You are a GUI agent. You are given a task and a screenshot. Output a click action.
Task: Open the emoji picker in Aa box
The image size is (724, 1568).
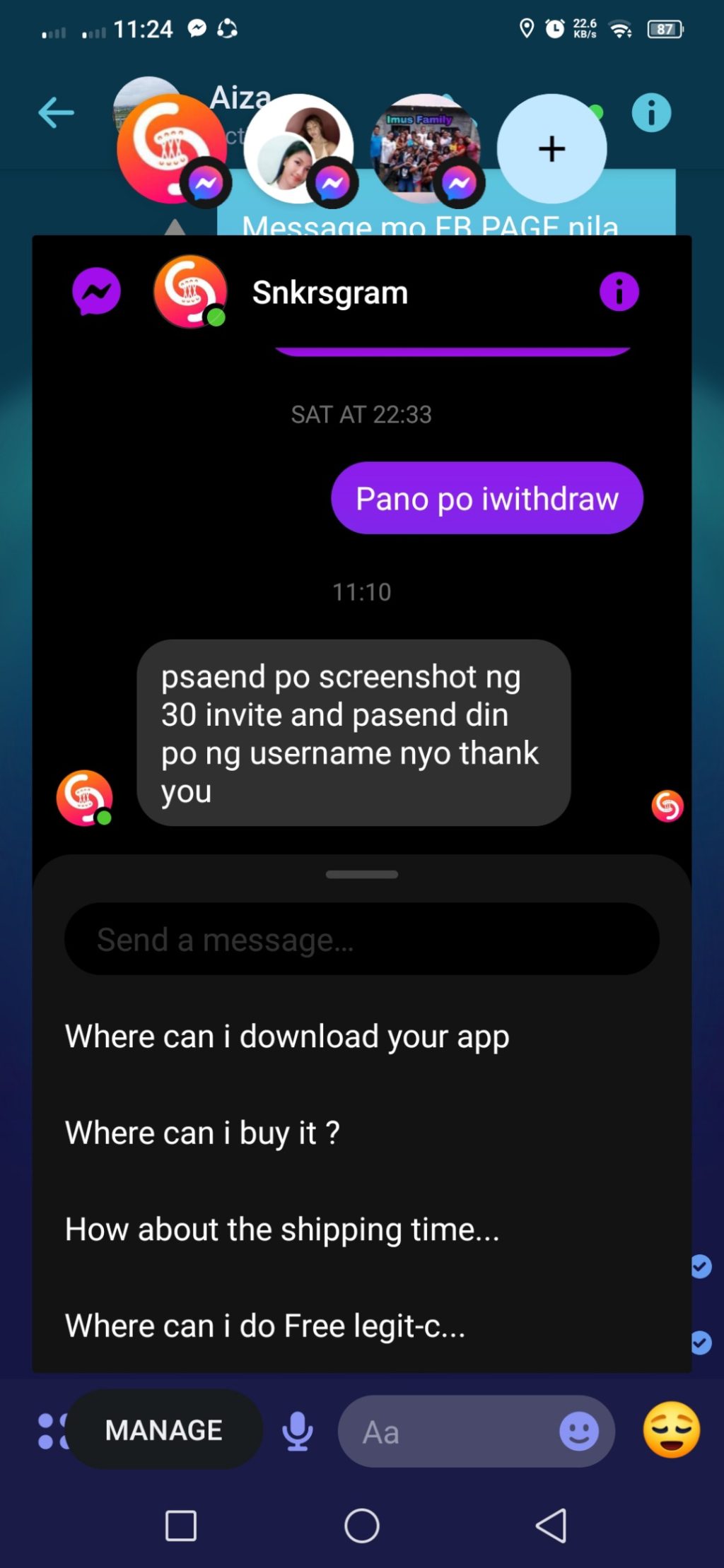[x=578, y=1432]
